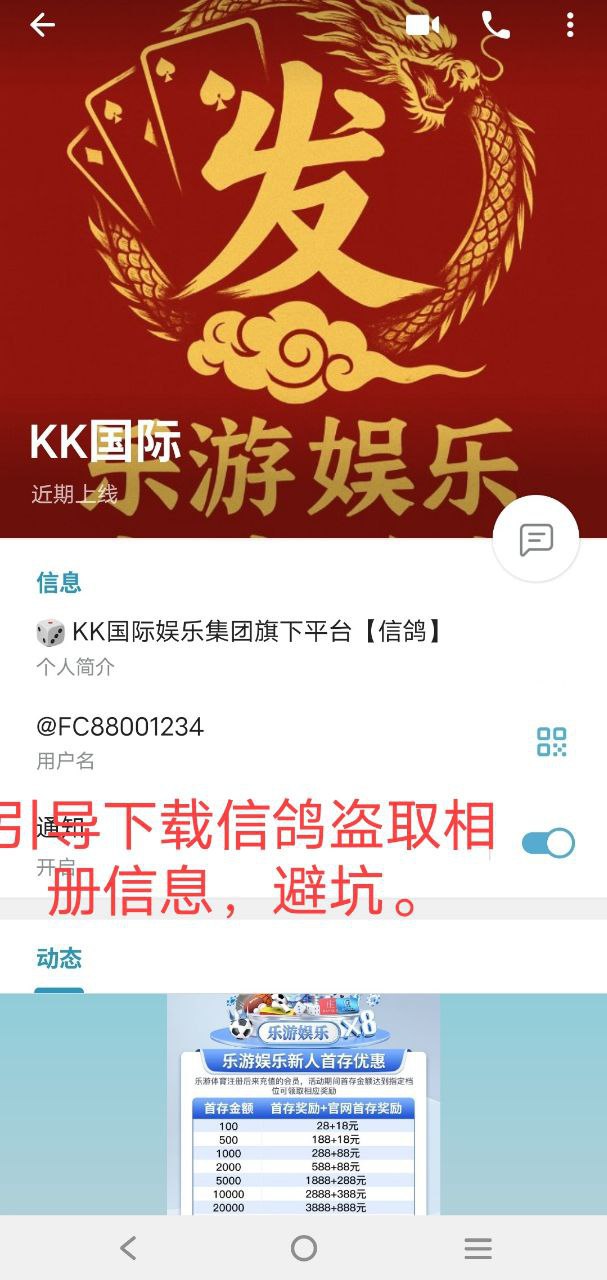
Task: Start a voice call with KK国际
Action: (495, 25)
